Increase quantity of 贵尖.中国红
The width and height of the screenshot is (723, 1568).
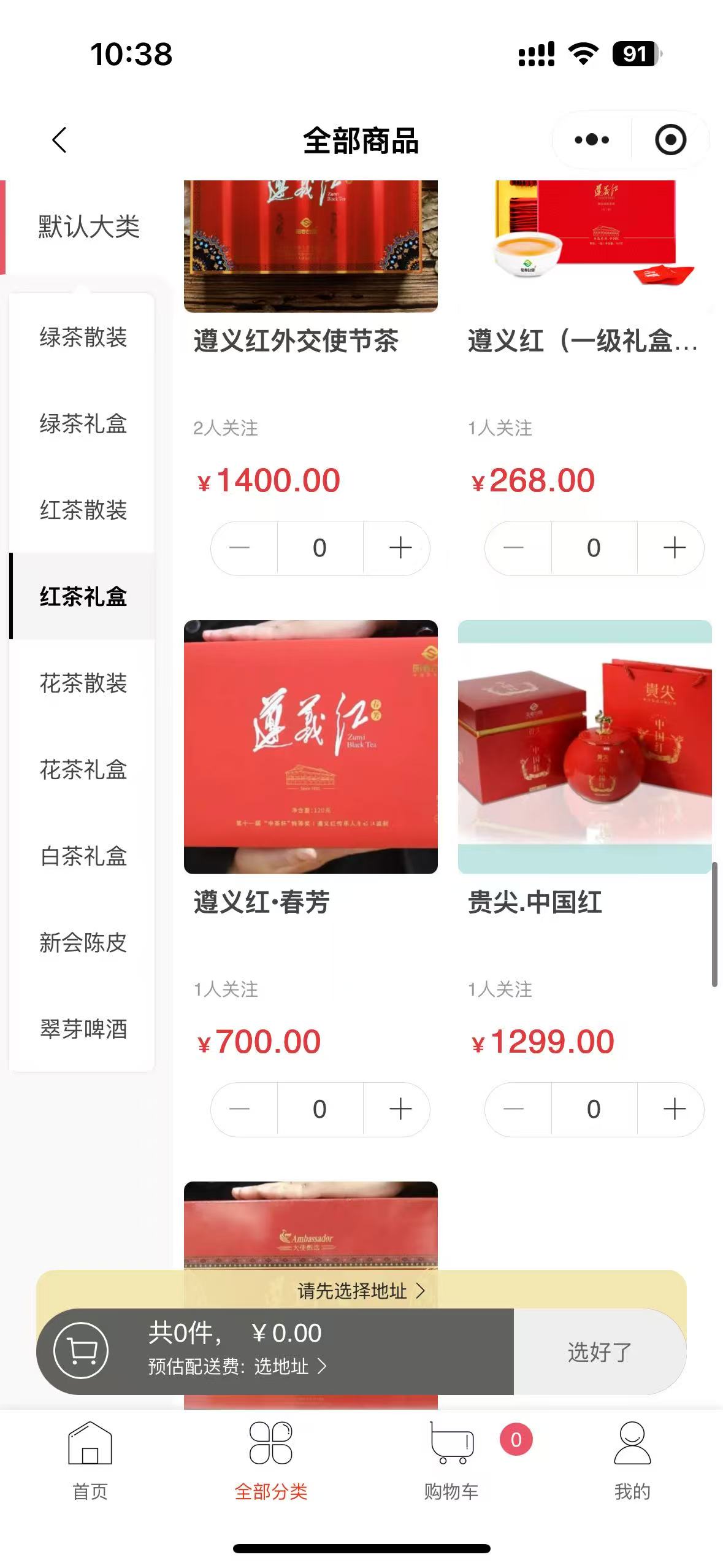[674, 1109]
